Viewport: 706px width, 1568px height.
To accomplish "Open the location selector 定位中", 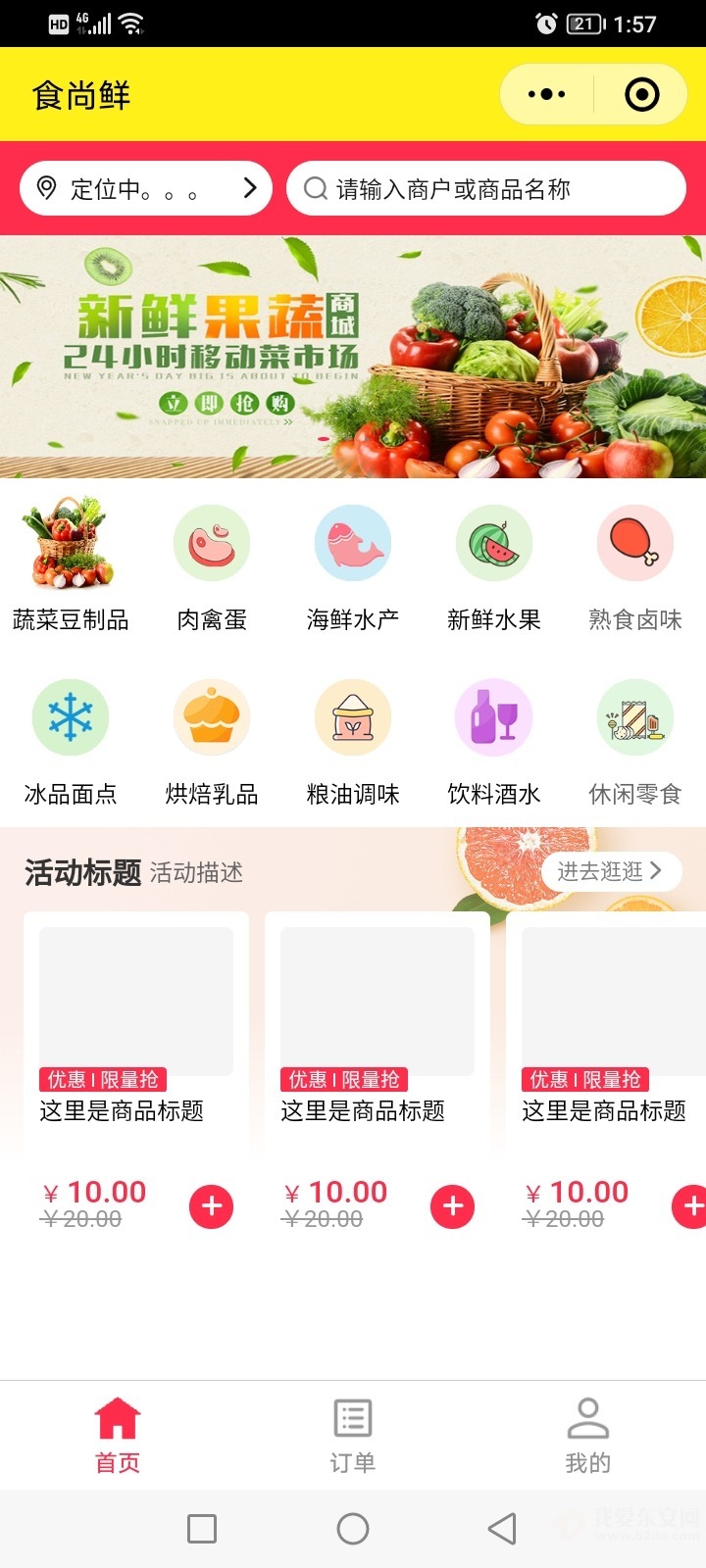I will 146,188.
